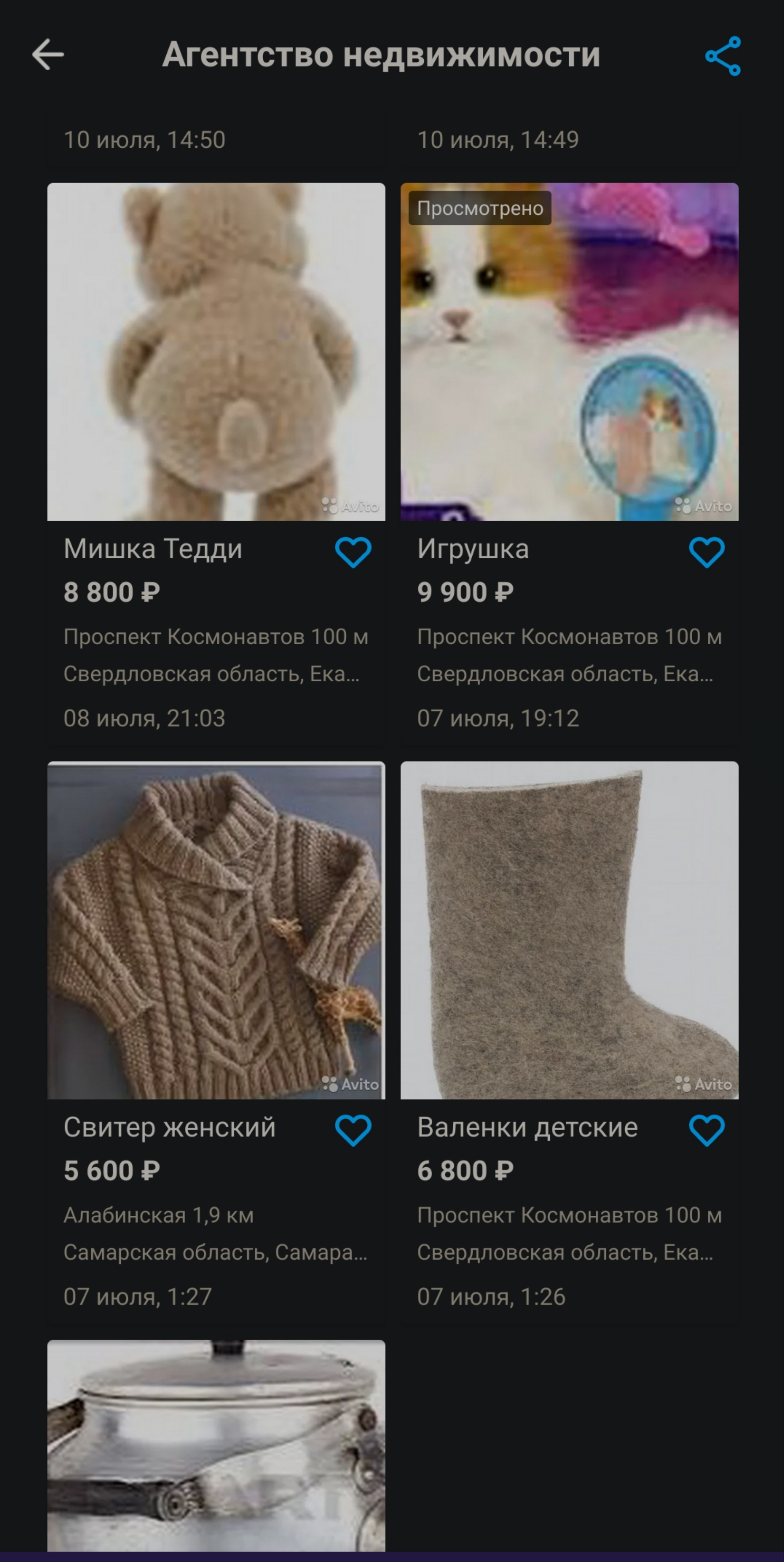Save Валенки детские to favorites
784x1562 pixels.
pyautogui.click(x=706, y=1131)
